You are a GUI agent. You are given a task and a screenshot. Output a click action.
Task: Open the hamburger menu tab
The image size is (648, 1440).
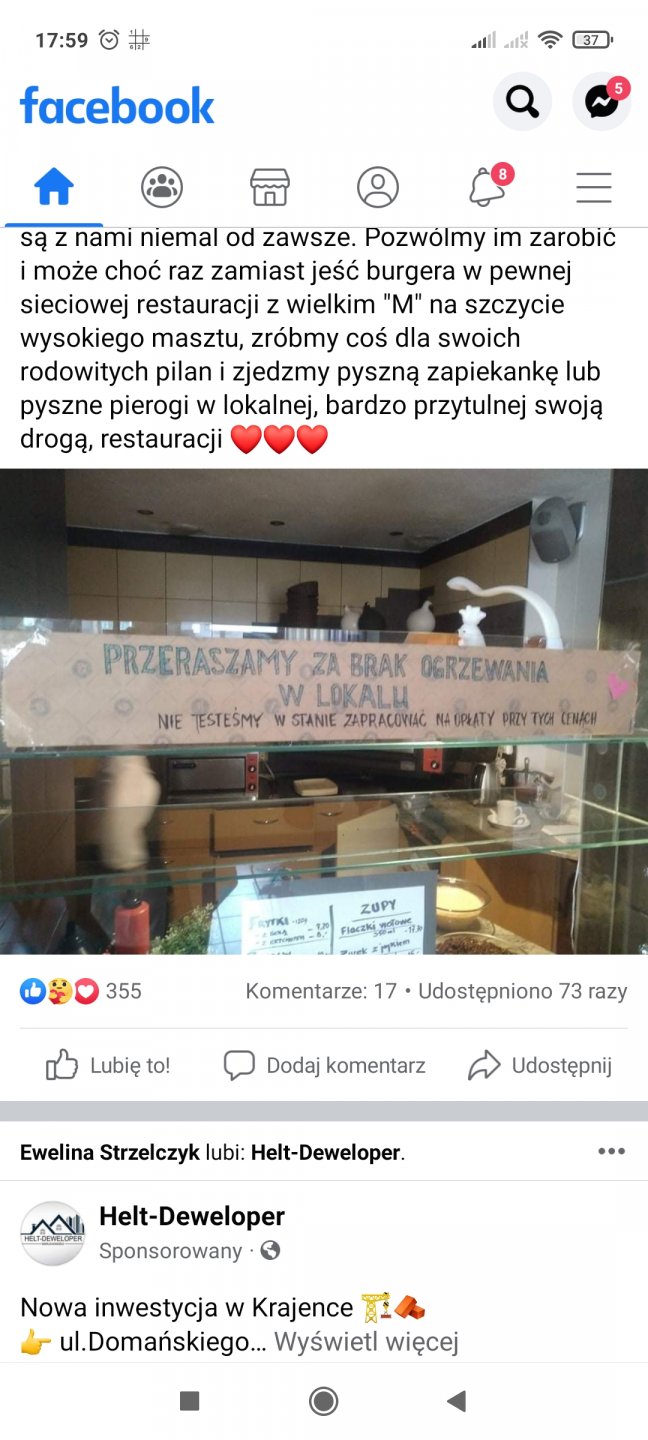[594, 187]
